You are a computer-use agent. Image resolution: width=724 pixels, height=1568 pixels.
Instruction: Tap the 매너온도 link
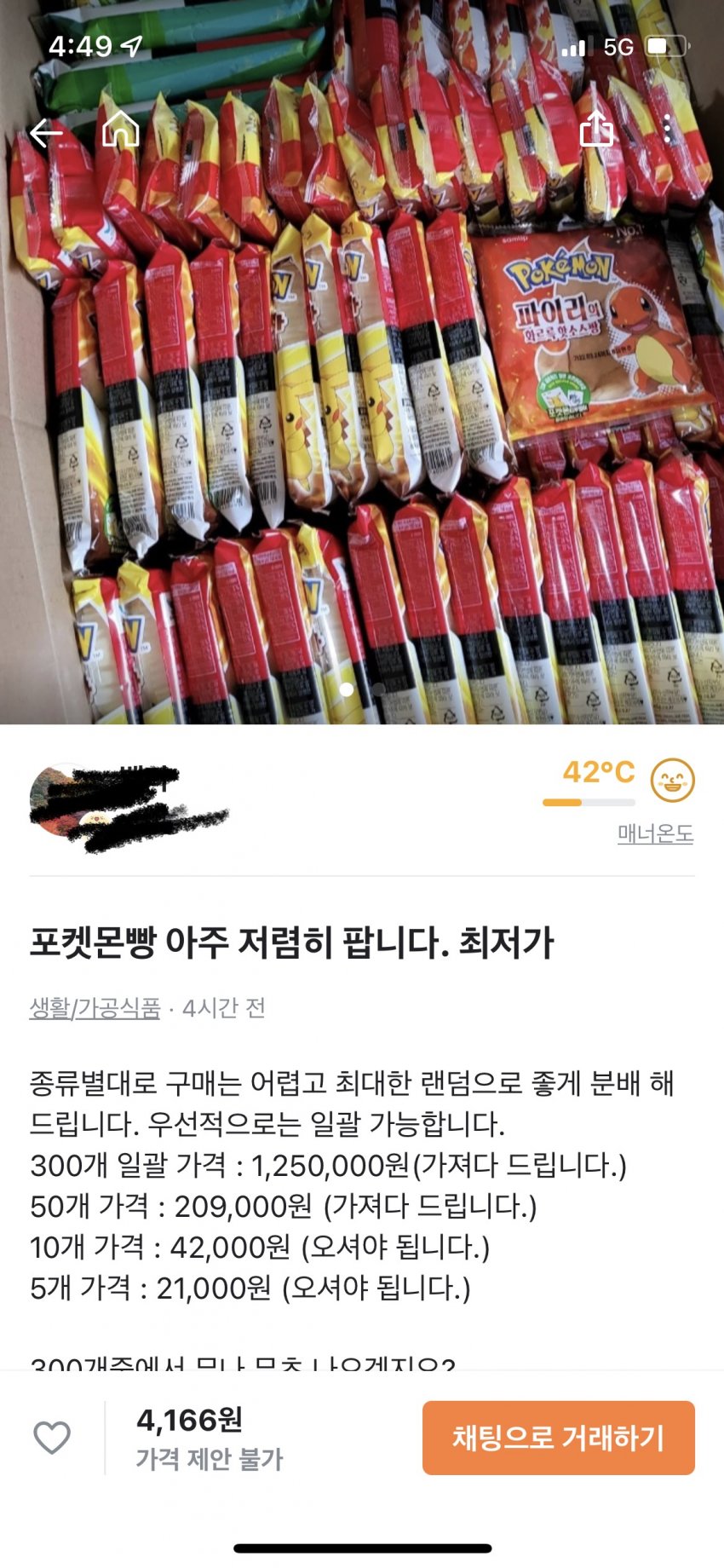(655, 833)
